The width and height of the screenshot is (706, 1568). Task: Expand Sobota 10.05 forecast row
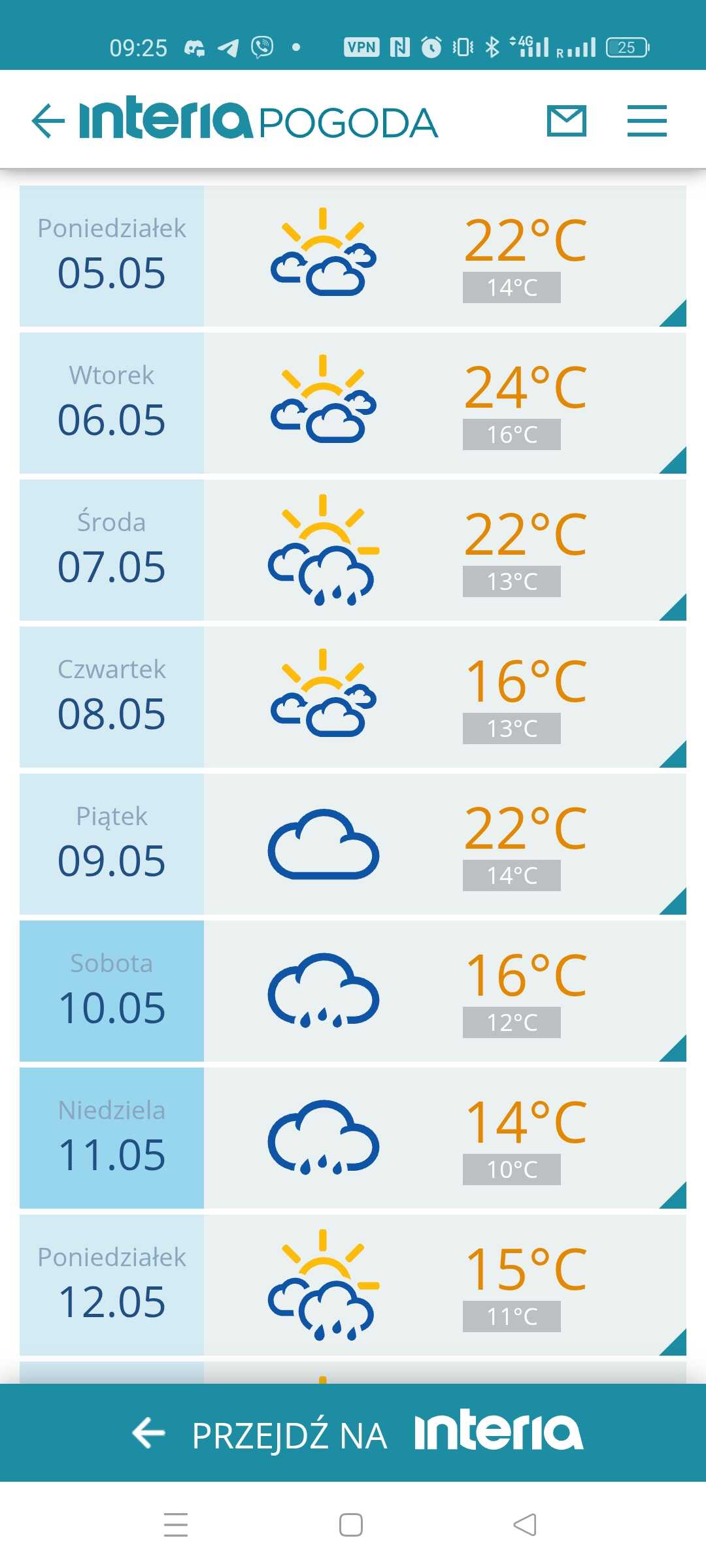point(353,991)
